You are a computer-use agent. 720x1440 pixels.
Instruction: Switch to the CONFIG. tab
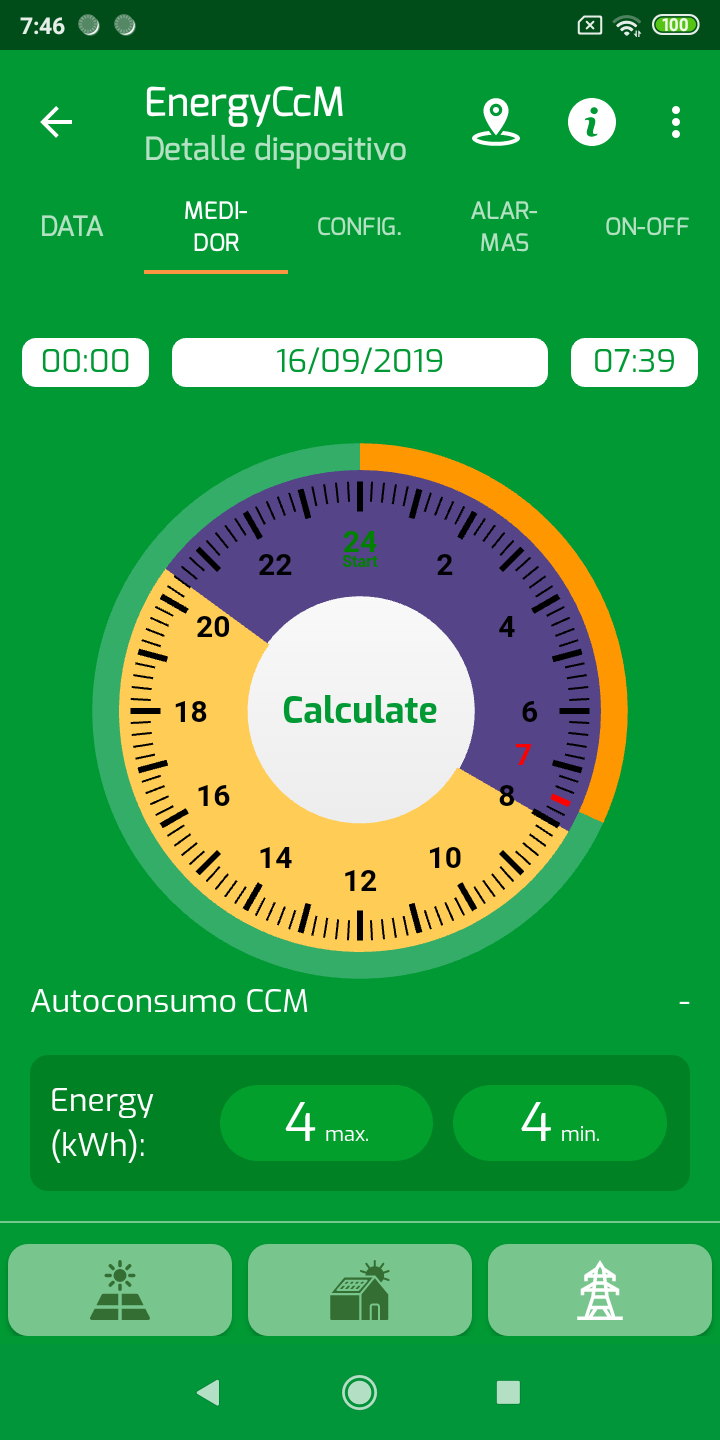point(359,227)
